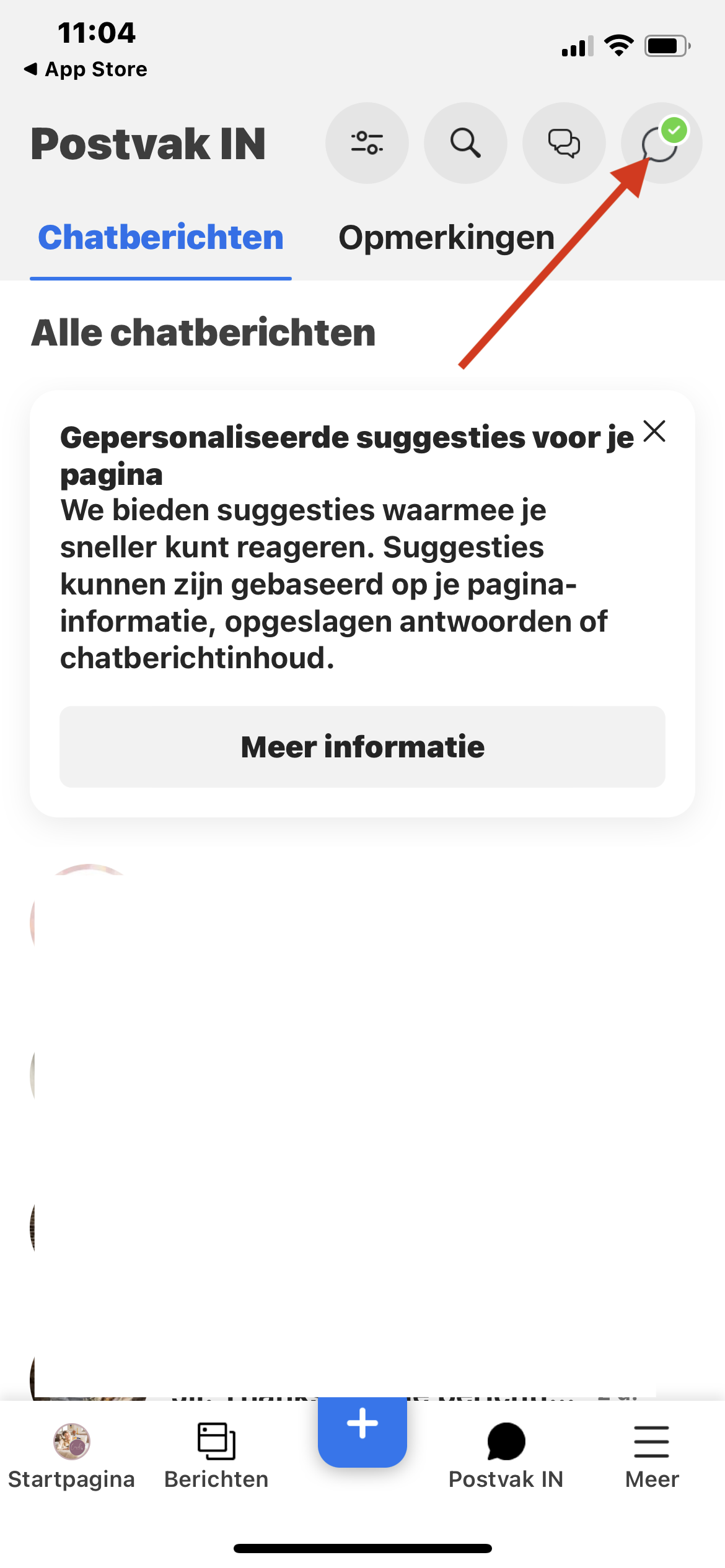Open the Meer menu
The height and width of the screenshot is (1568, 725).
[652, 1455]
